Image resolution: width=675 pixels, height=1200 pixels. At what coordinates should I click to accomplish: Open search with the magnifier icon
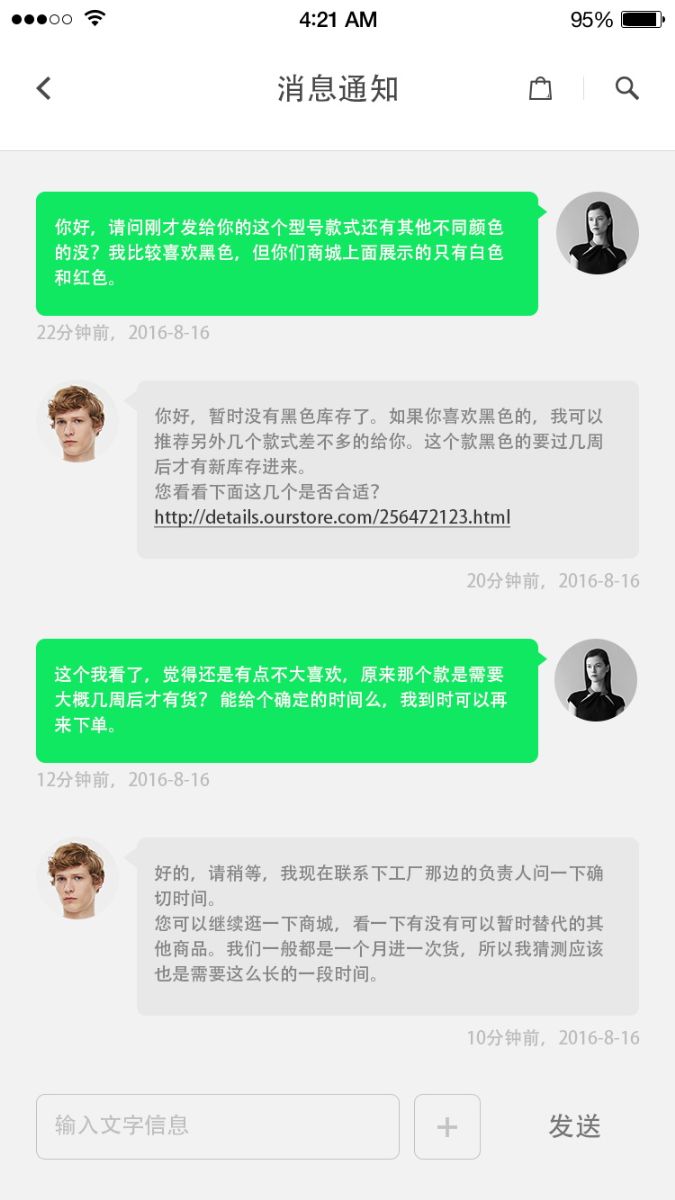(x=627, y=88)
